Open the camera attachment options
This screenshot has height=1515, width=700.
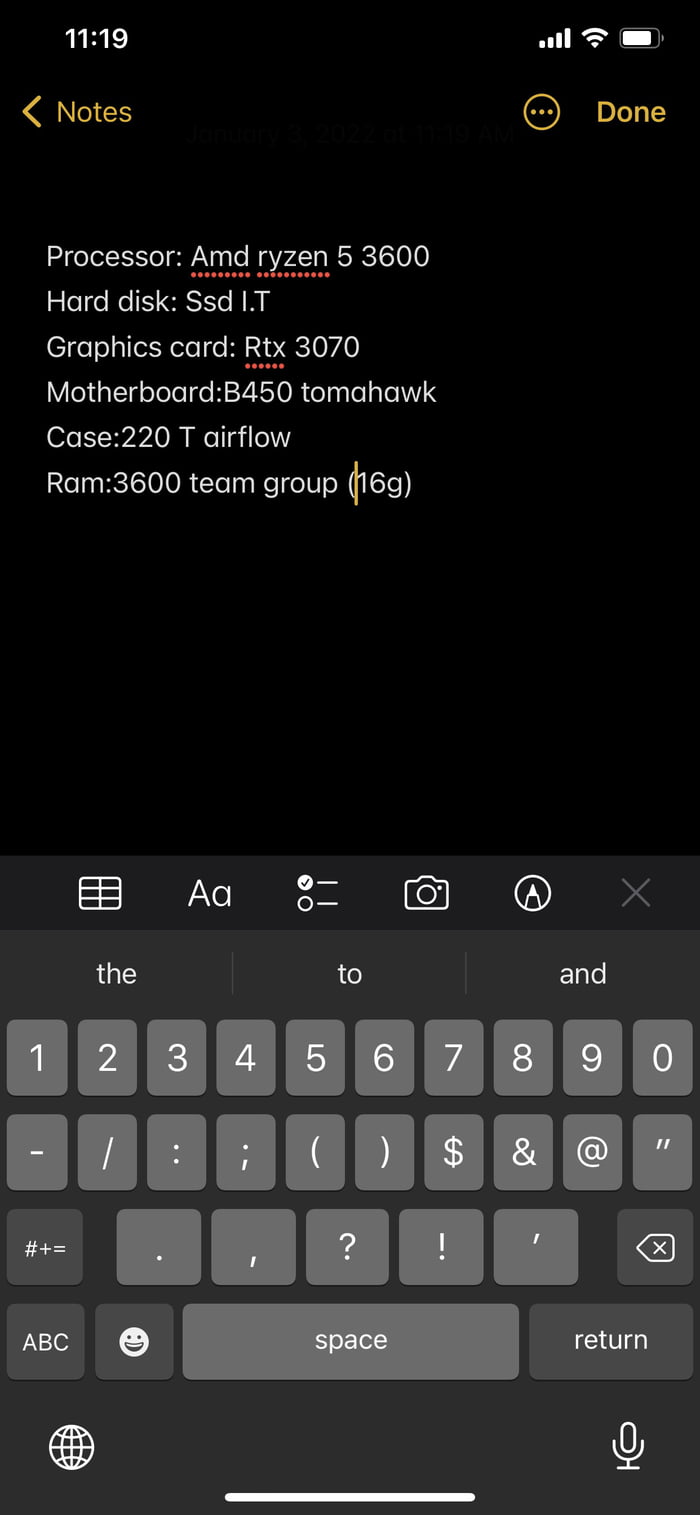(426, 892)
